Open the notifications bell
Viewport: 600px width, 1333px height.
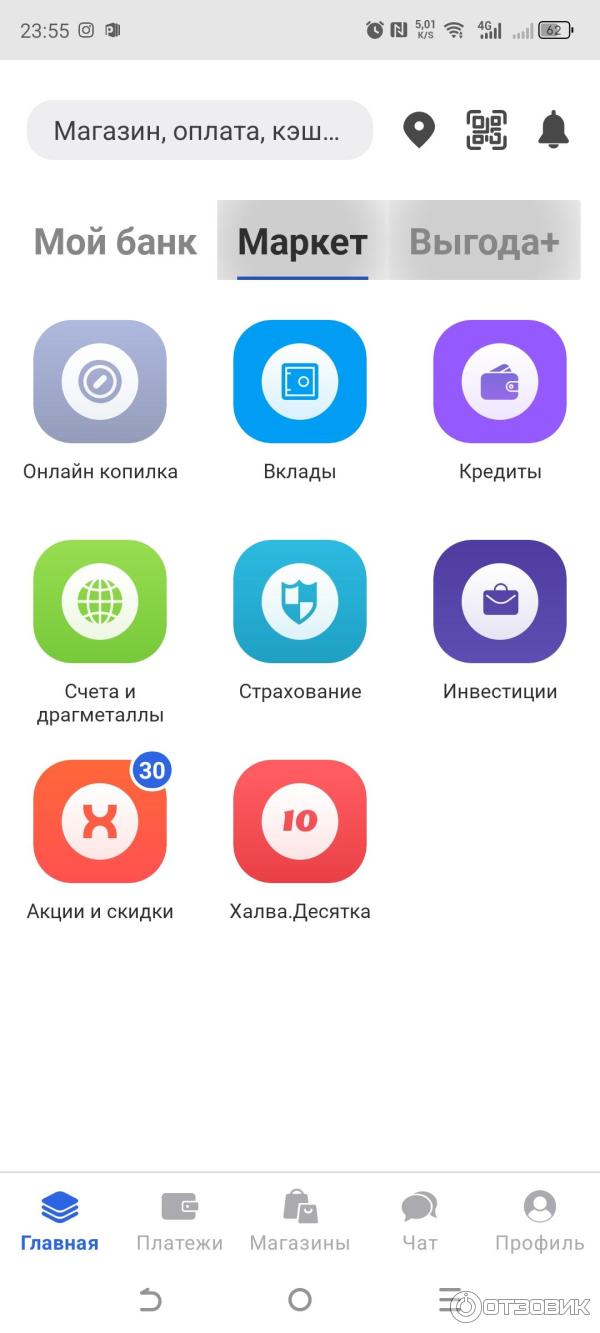[x=553, y=130]
